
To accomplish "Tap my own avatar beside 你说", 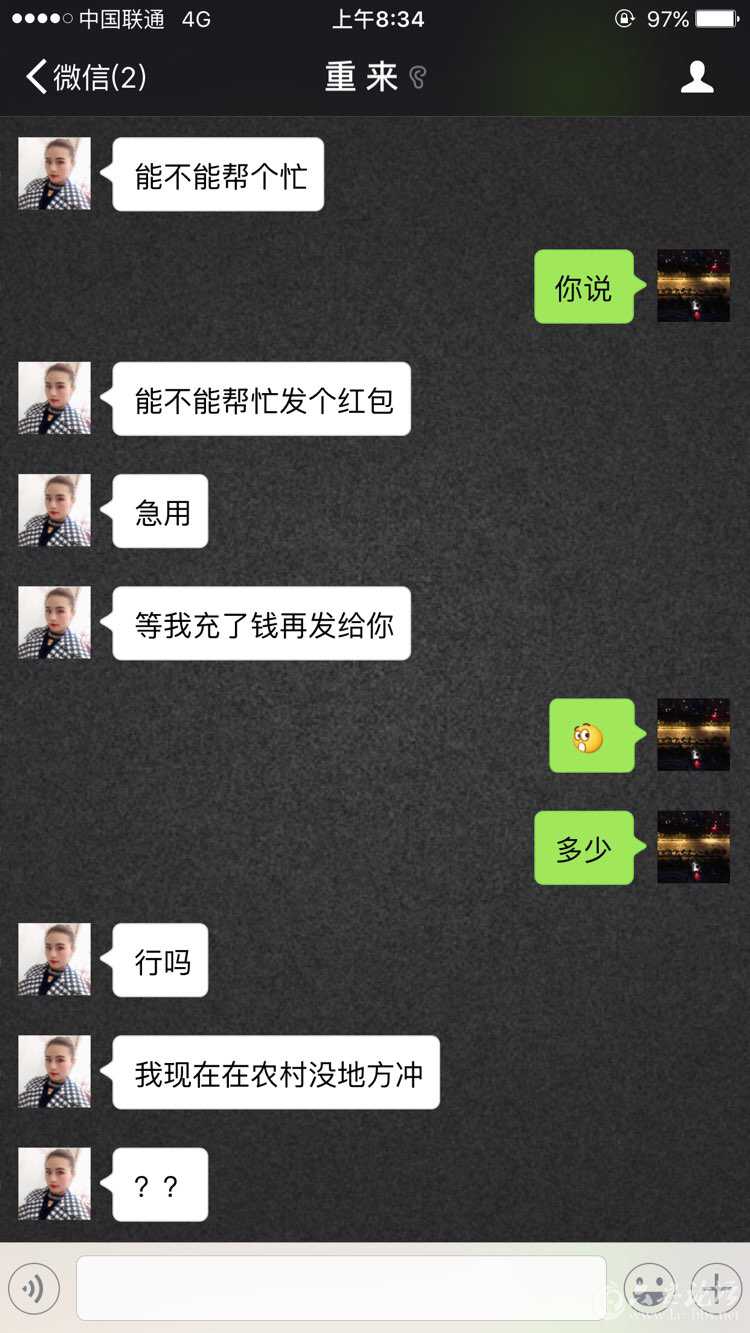I will pyautogui.click(x=693, y=286).
